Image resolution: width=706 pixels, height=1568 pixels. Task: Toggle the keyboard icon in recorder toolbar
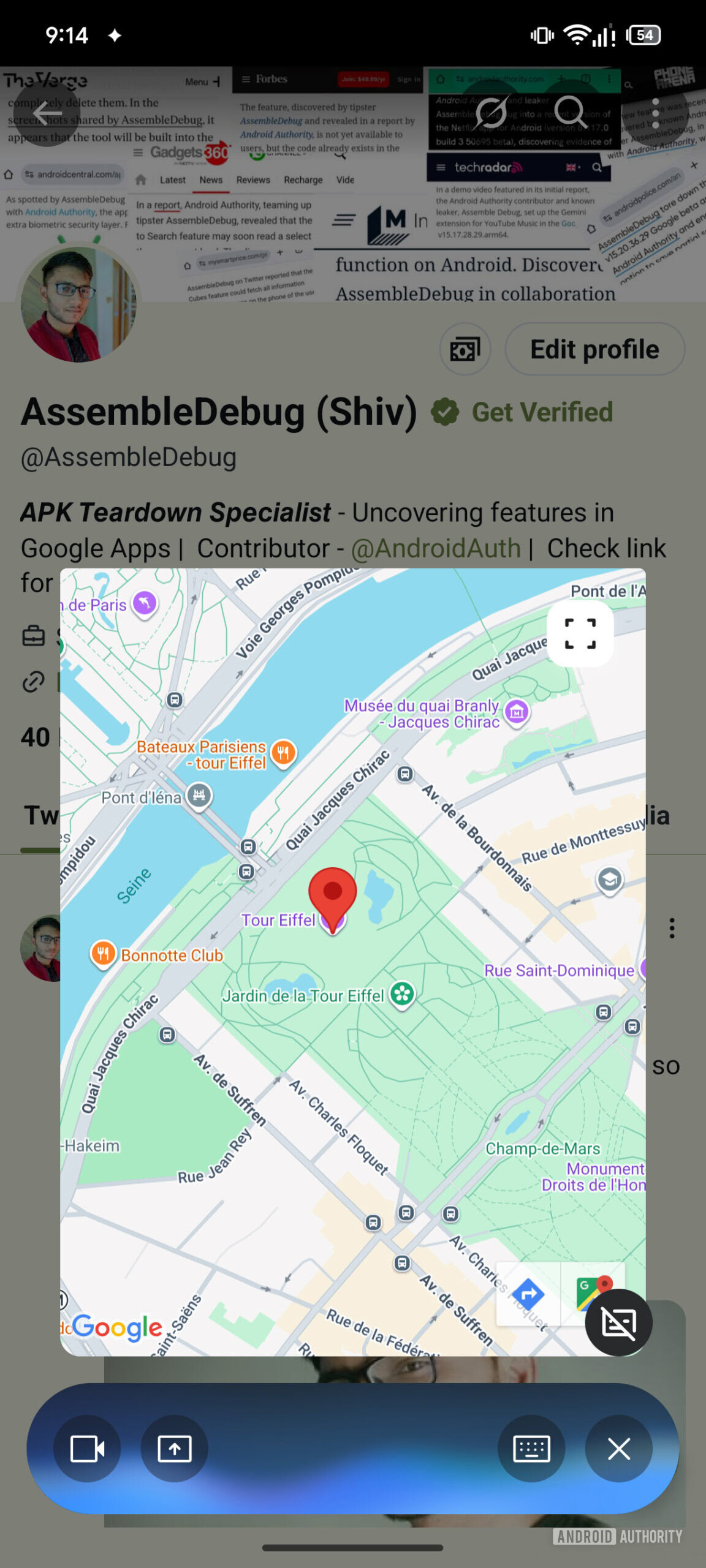(531, 1449)
